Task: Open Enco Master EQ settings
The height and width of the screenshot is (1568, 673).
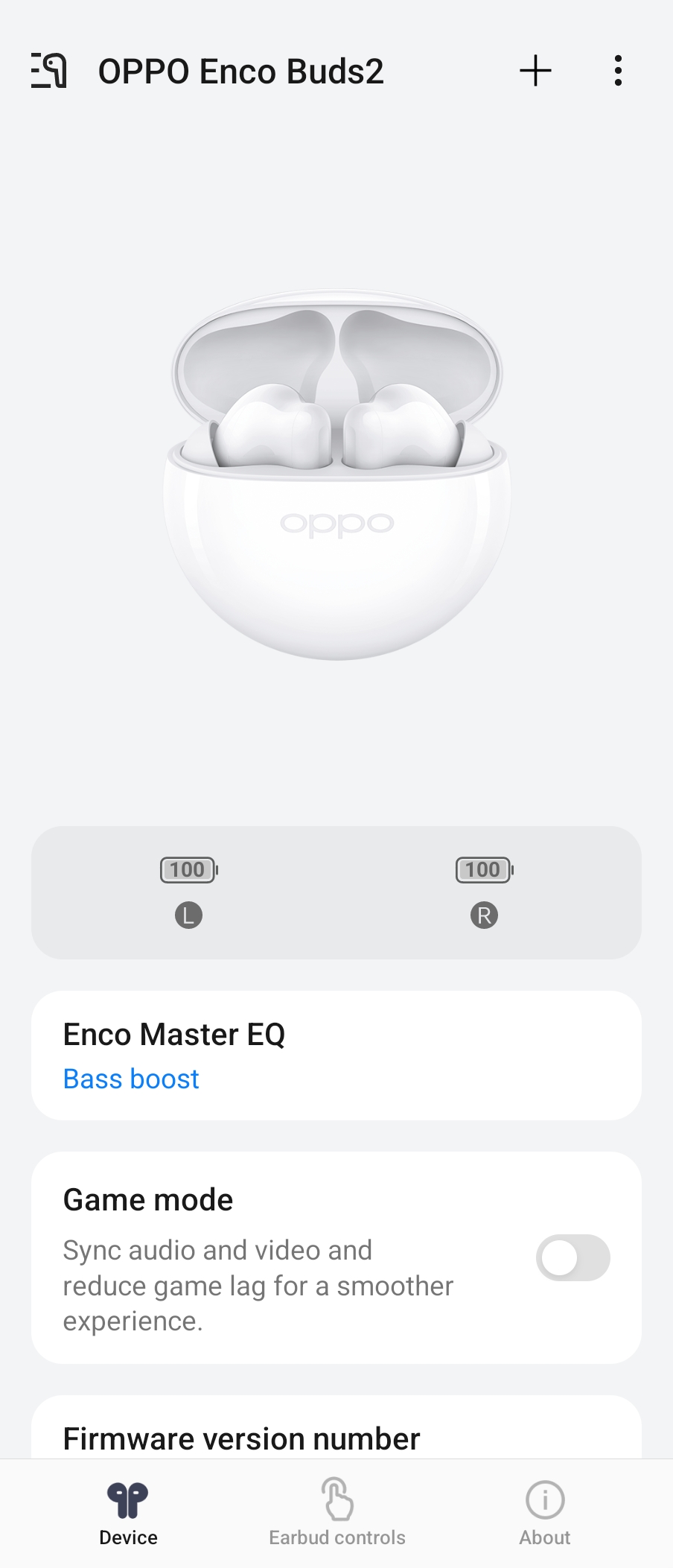Action: coord(336,1055)
